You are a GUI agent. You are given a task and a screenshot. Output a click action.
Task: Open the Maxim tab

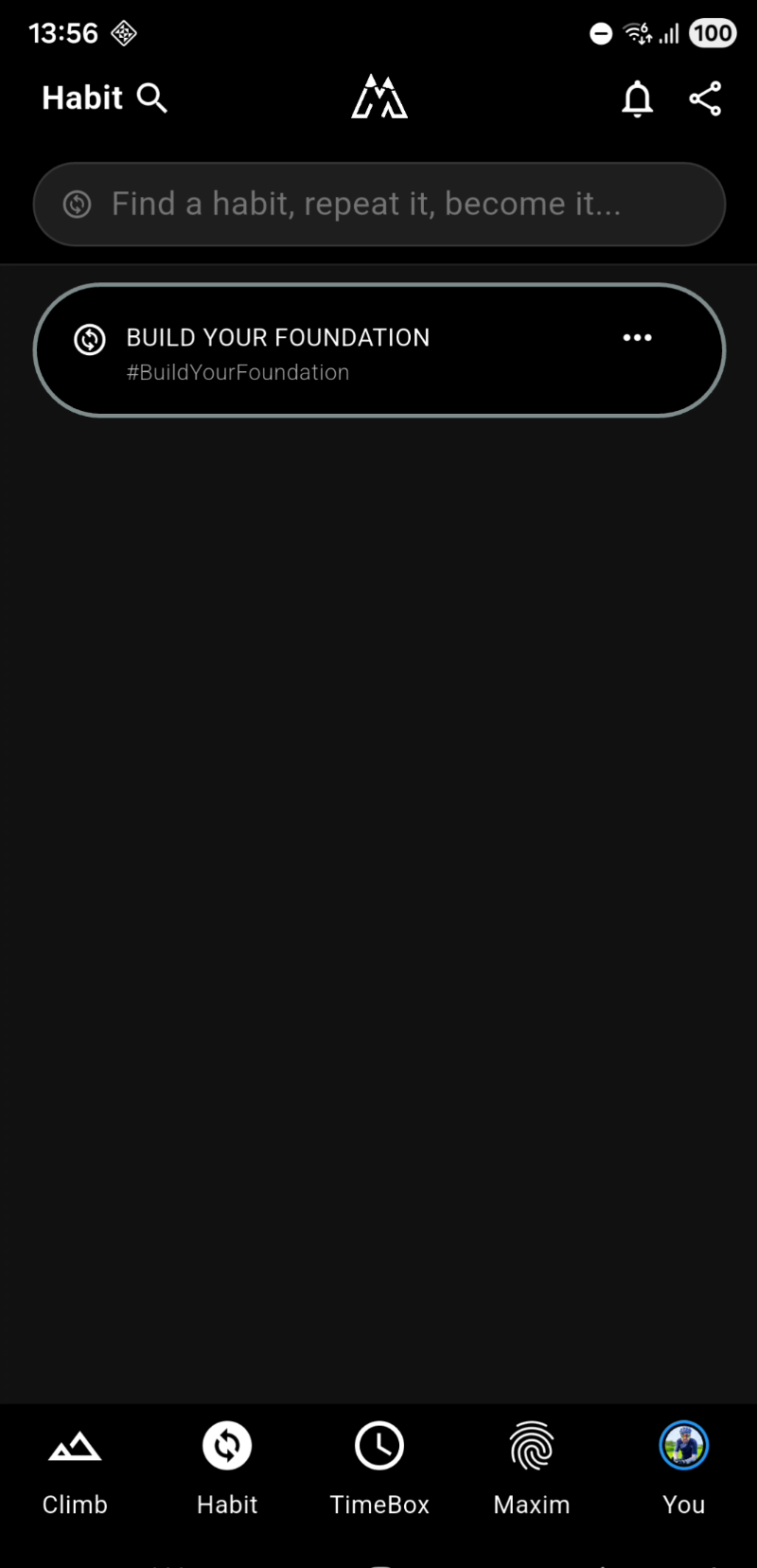532,1467
